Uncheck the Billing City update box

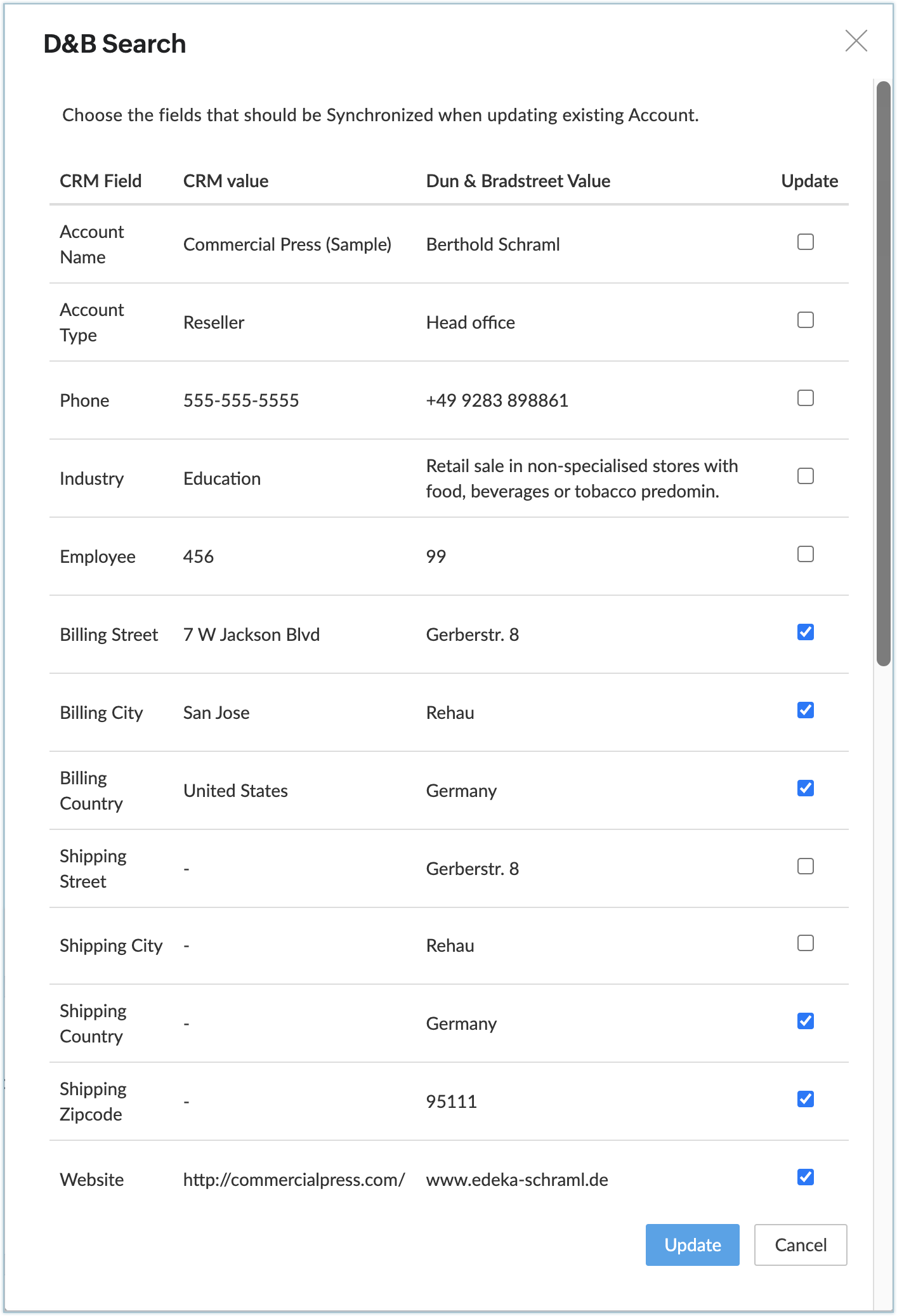[x=805, y=710]
